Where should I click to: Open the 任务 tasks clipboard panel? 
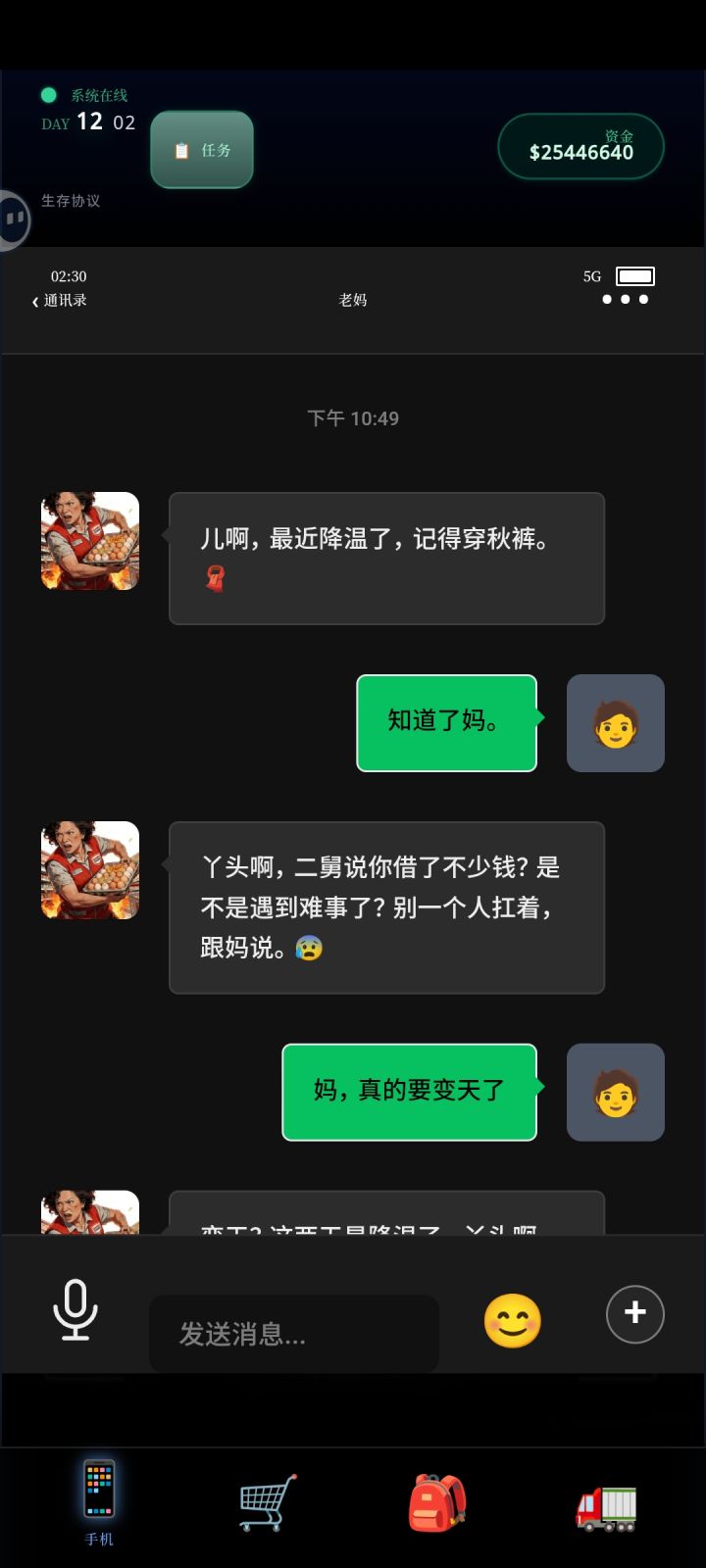(x=201, y=149)
